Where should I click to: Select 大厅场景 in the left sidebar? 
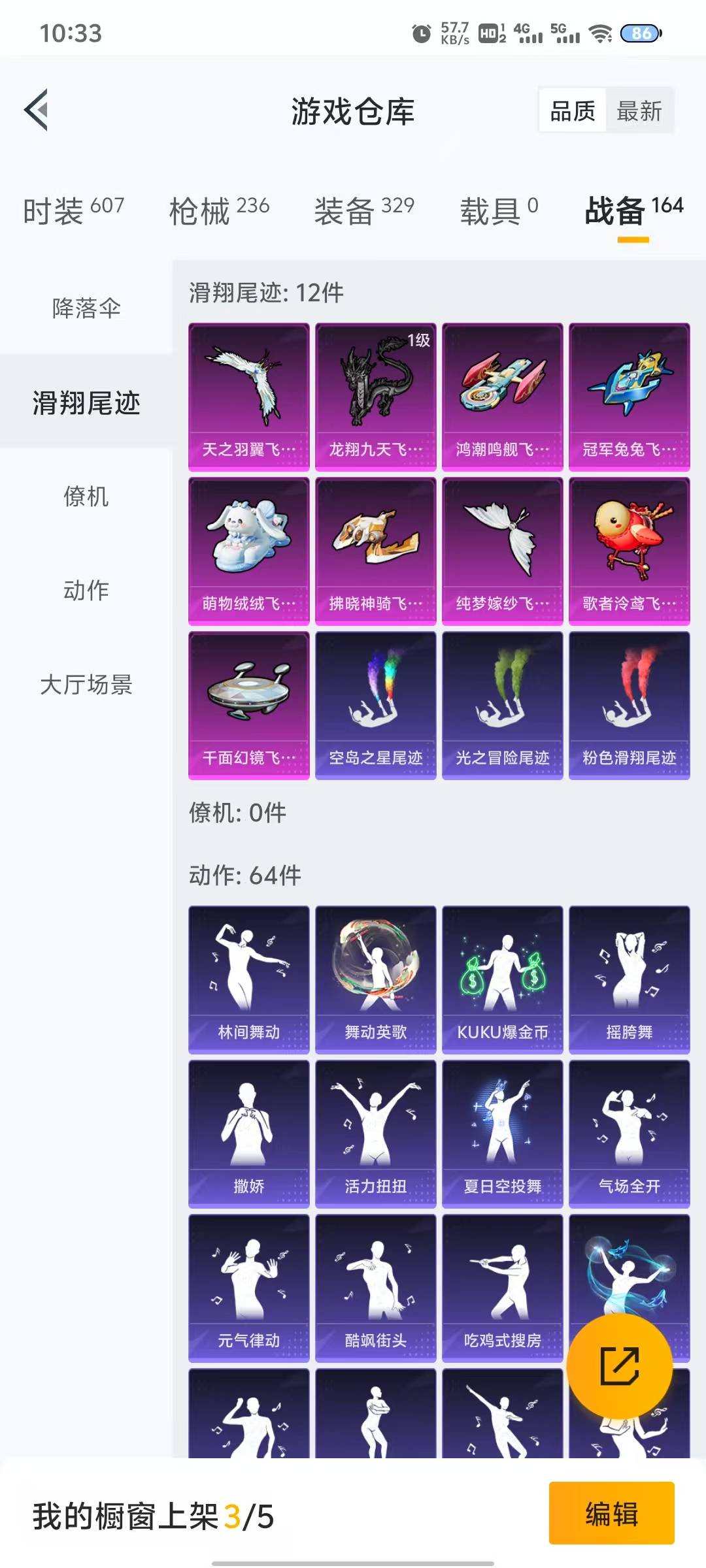click(x=86, y=685)
